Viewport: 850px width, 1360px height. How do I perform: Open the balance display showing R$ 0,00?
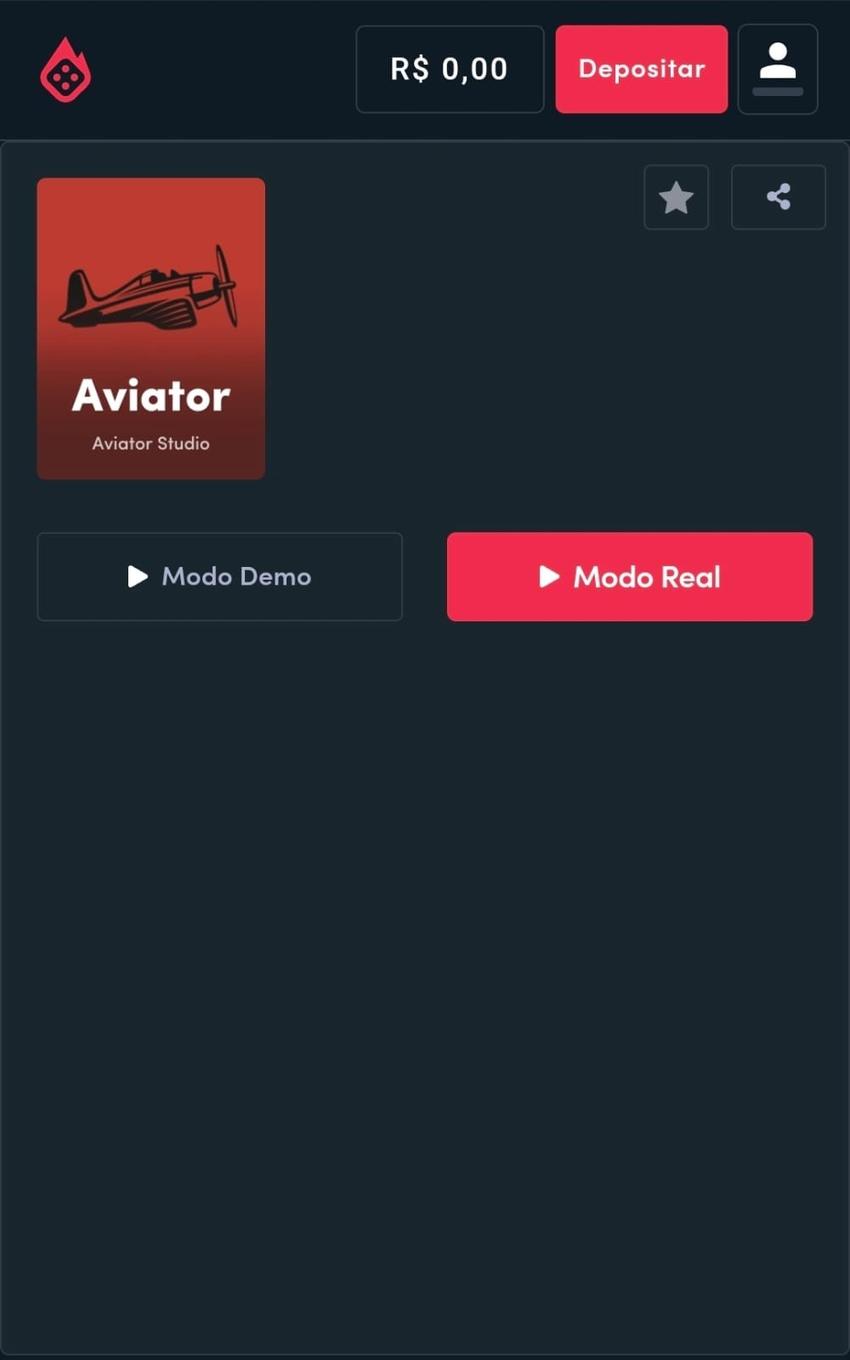click(449, 68)
